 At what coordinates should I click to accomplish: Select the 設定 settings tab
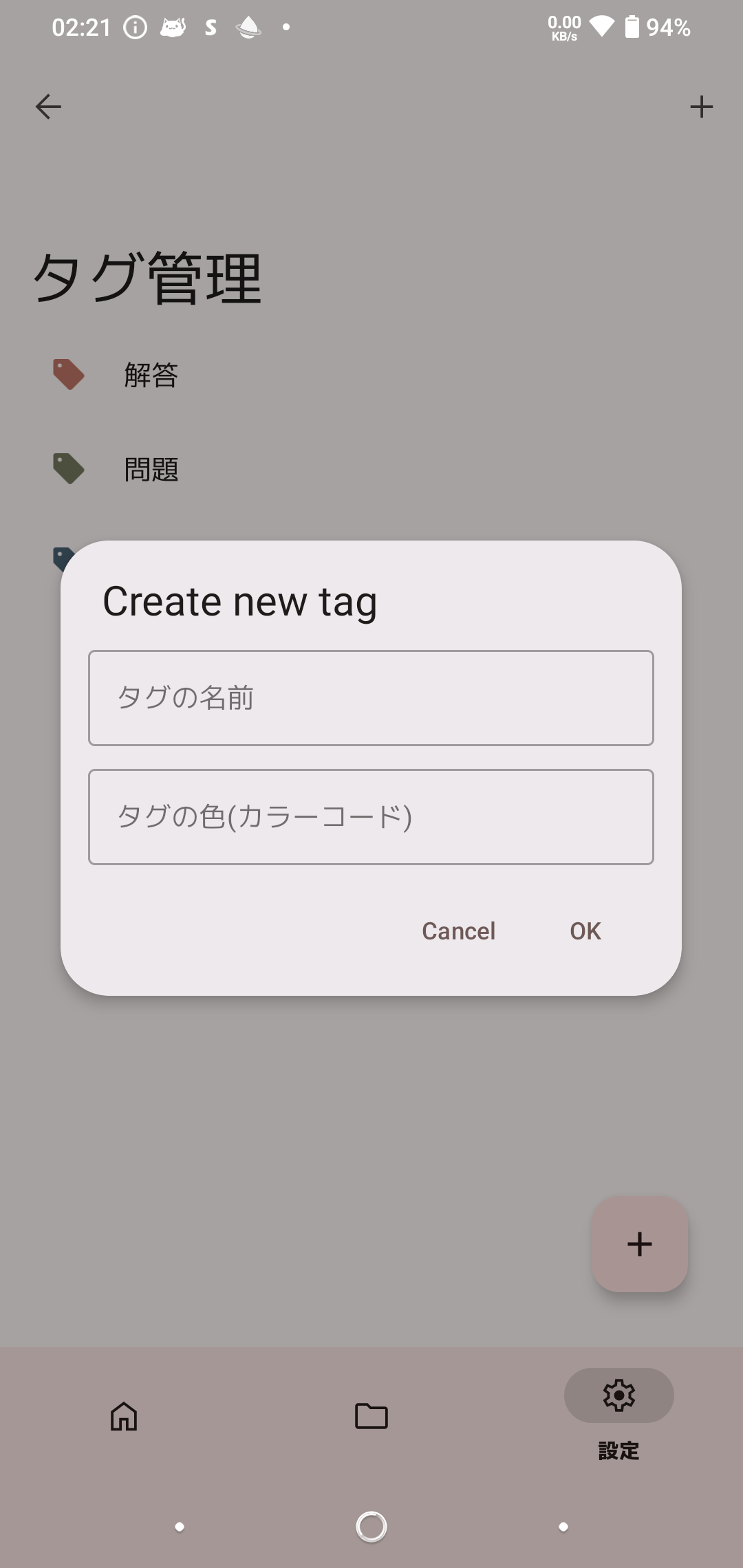pos(618,1415)
